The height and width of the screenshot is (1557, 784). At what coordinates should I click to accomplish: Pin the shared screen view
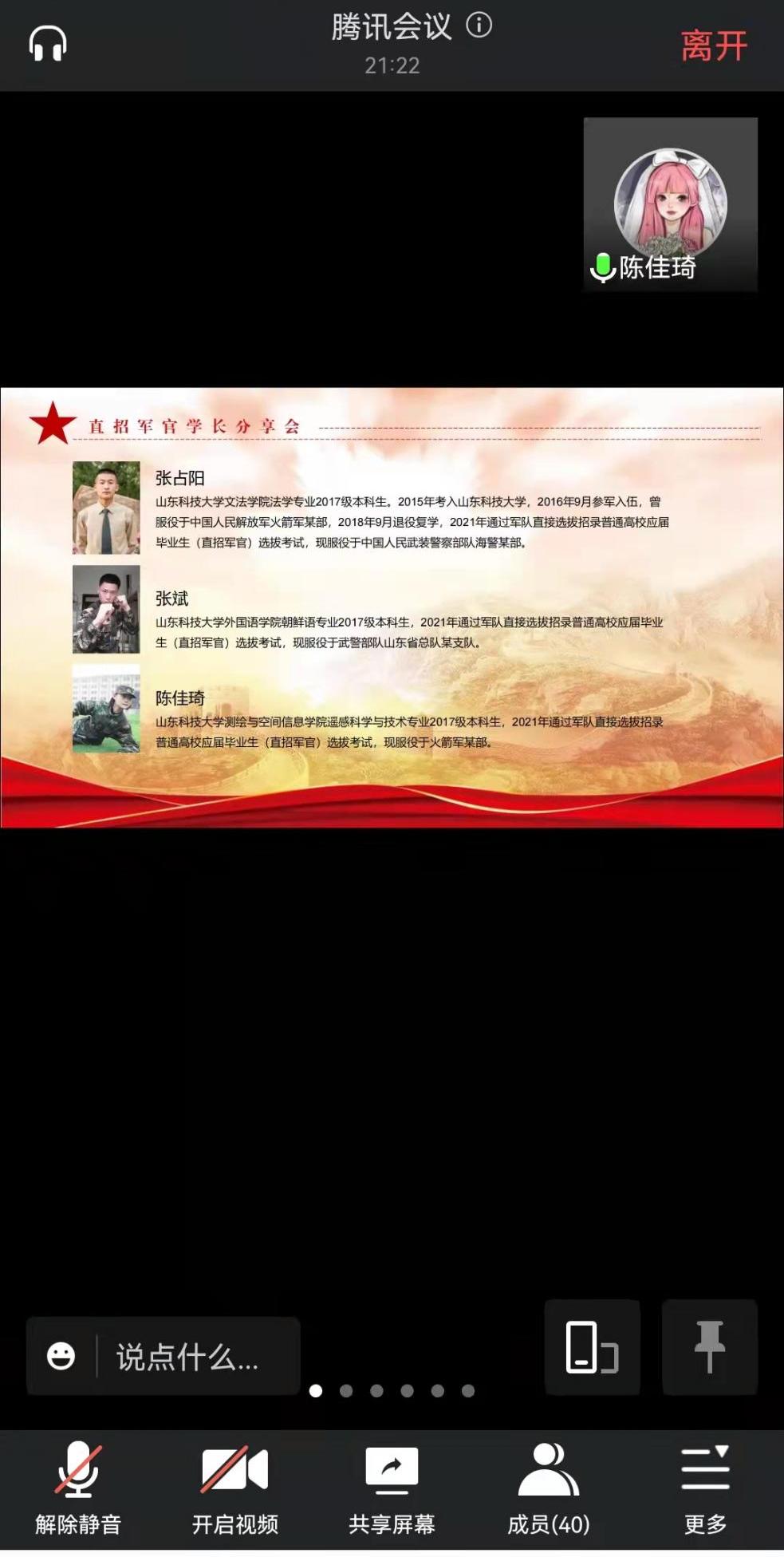tap(709, 1347)
